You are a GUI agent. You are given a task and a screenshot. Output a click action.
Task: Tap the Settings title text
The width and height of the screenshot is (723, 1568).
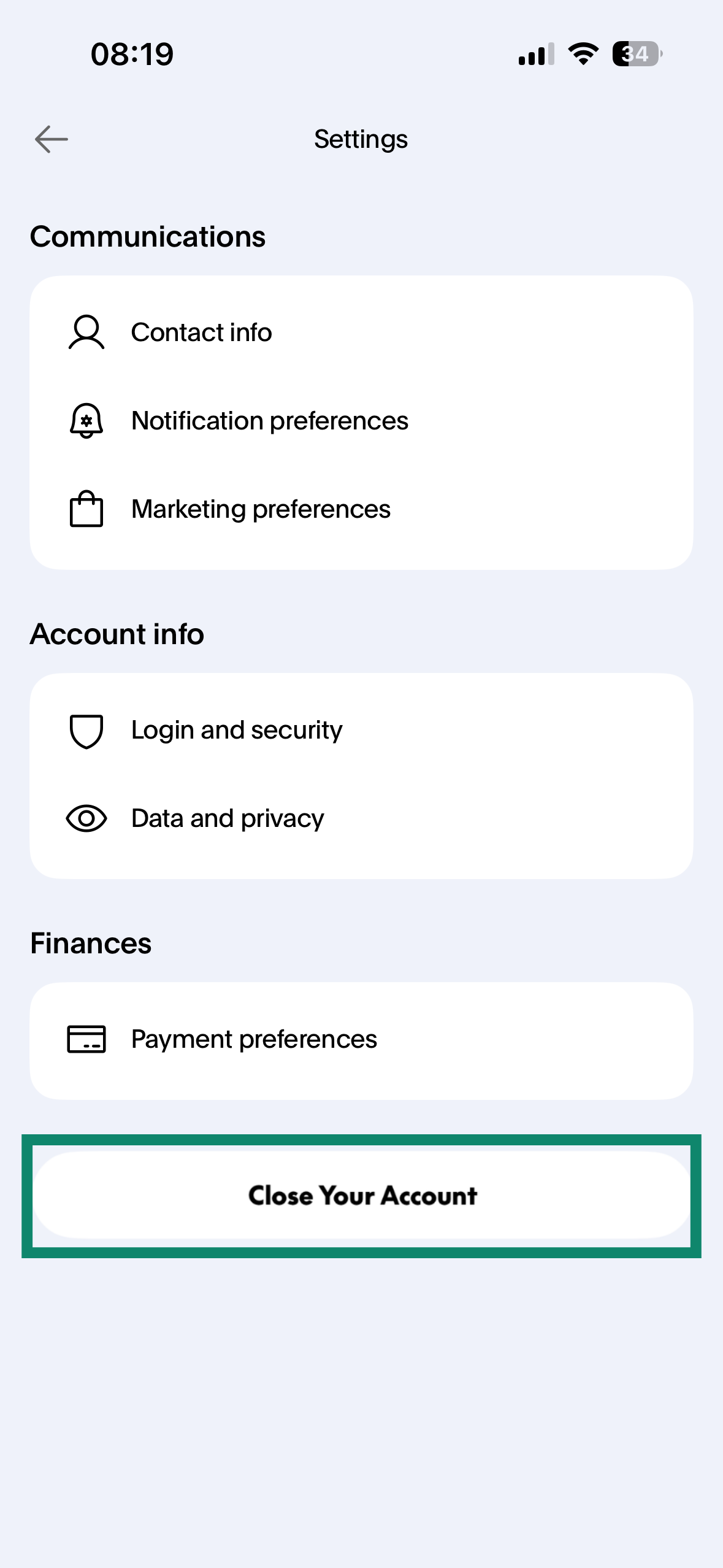361,139
